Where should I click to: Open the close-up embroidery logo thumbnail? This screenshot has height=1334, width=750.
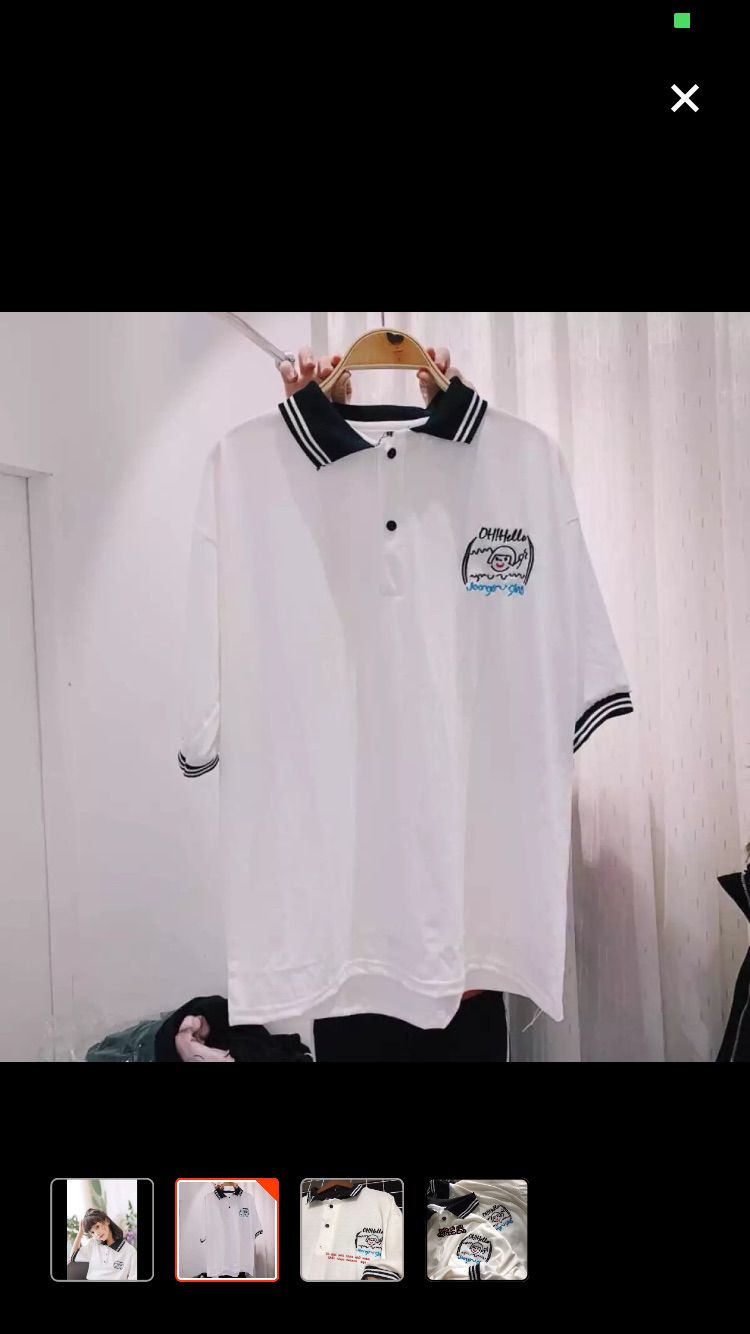click(352, 1229)
